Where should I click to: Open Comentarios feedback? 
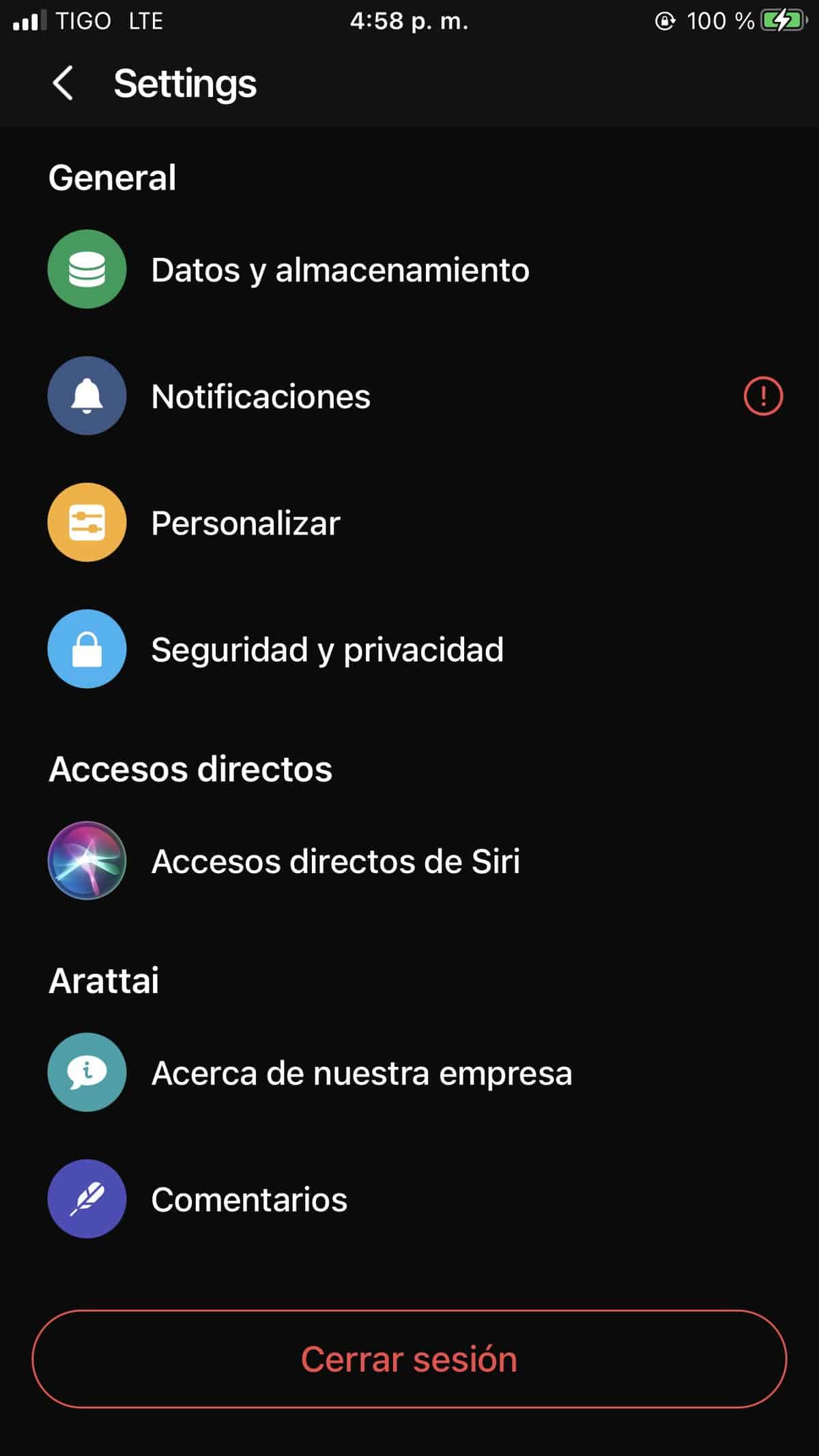click(x=409, y=1199)
